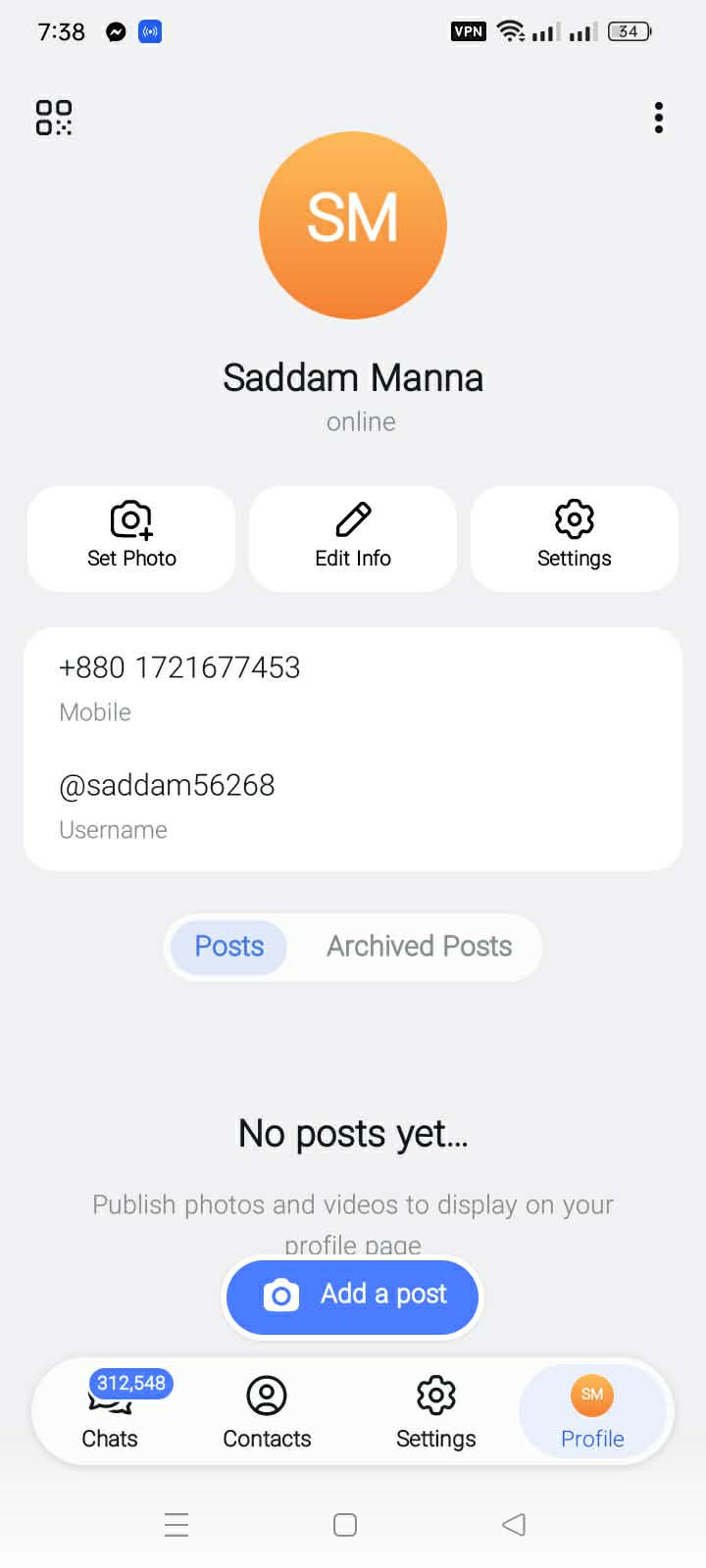706x1568 pixels.
Task: Open Settings card below profile name
Action: coord(575,538)
